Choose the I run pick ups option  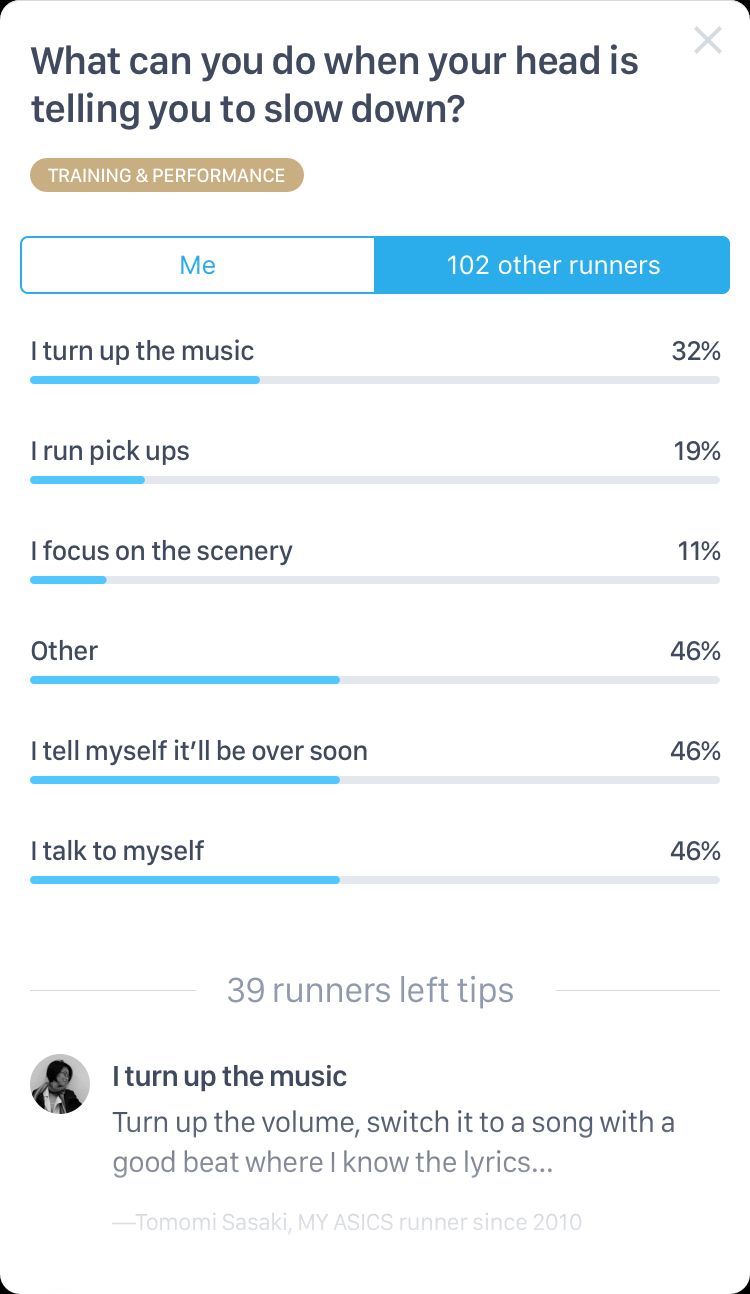tap(110, 451)
